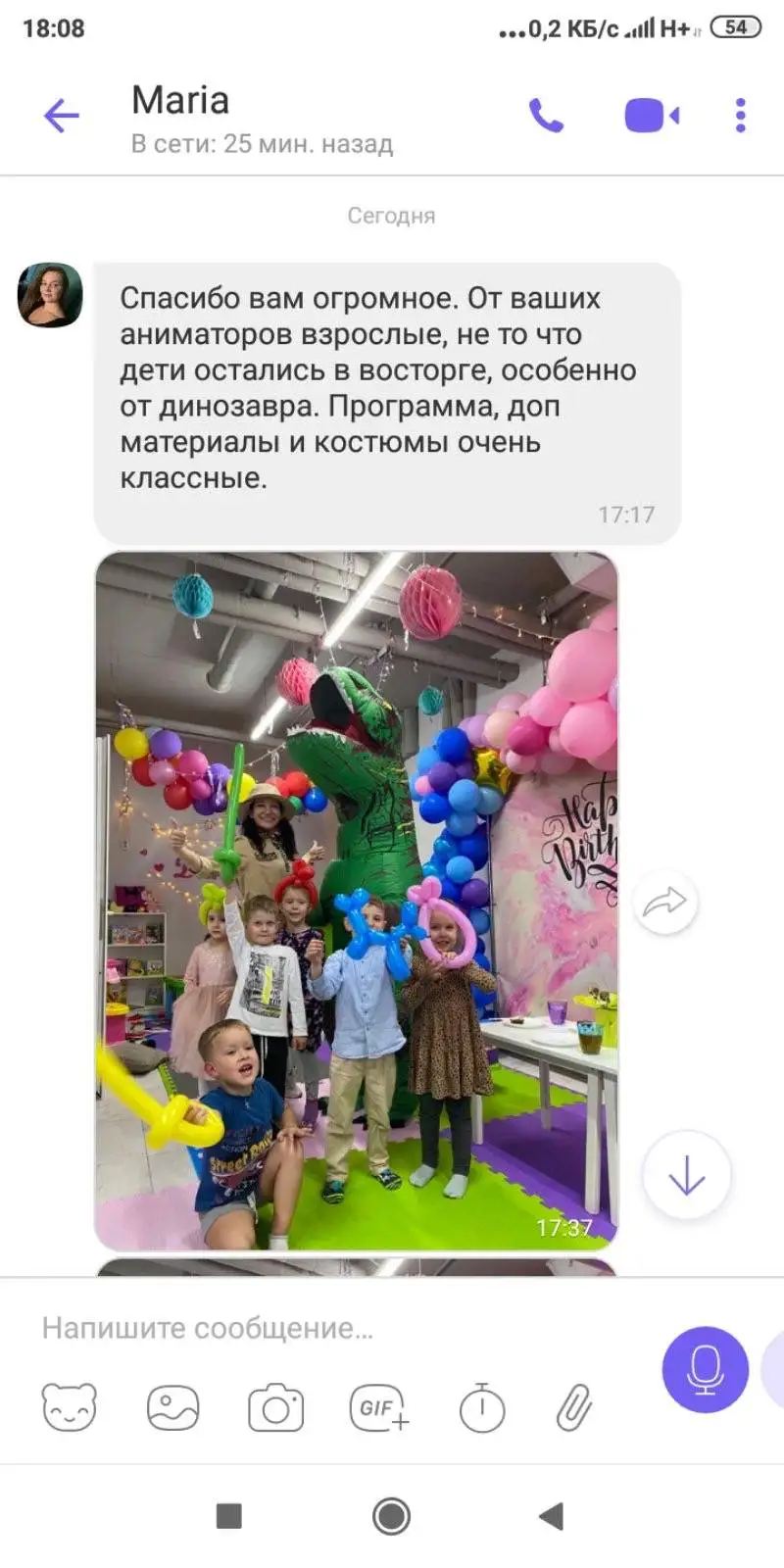784x1568 pixels.
Task: Attach a file with the paperclip
Action: (574, 1408)
